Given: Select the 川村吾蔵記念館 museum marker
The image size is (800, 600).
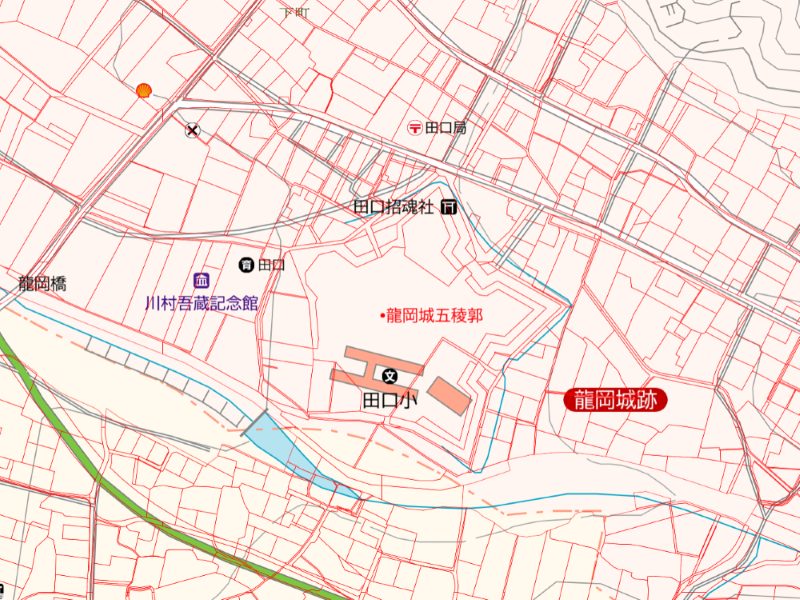Looking at the screenshot, I should coord(200,281).
